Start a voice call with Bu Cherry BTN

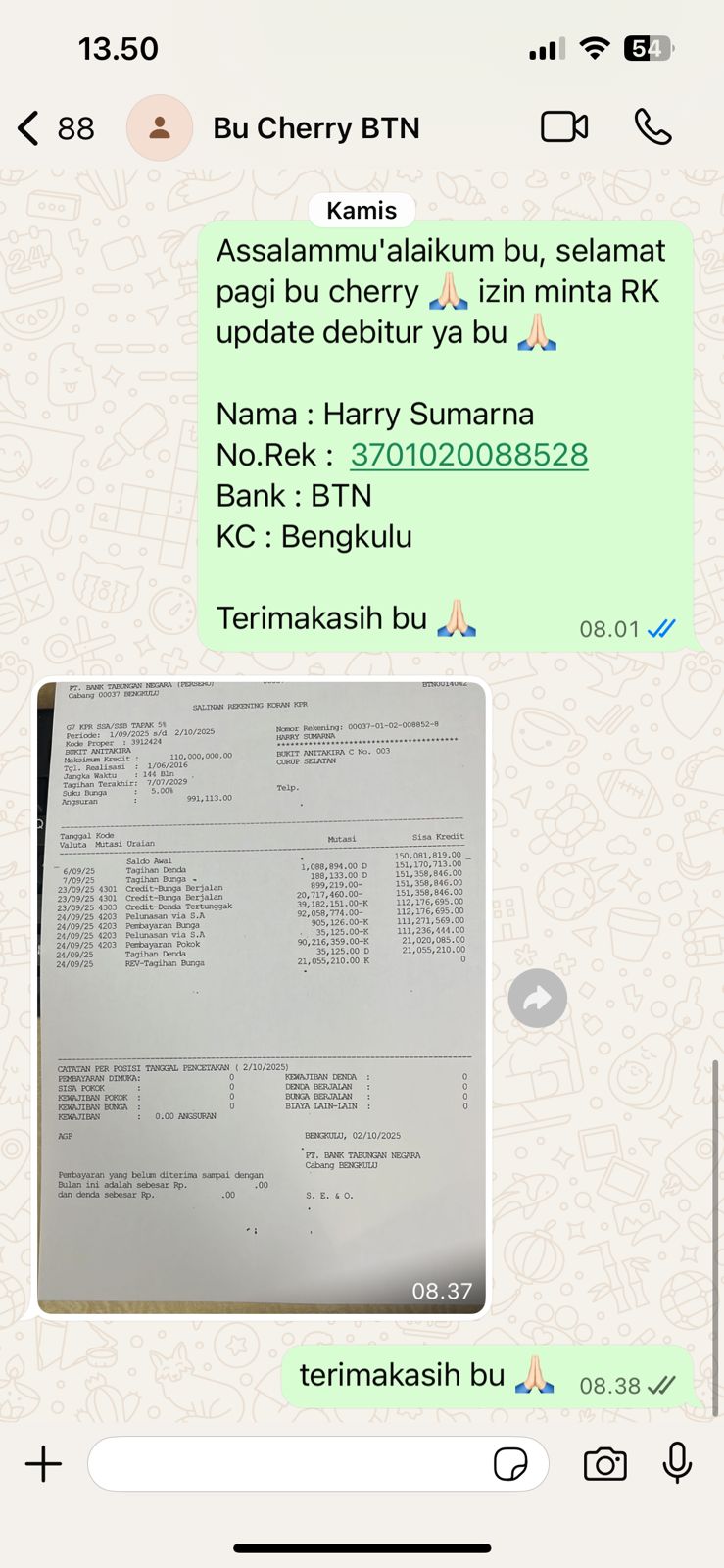(x=652, y=127)
